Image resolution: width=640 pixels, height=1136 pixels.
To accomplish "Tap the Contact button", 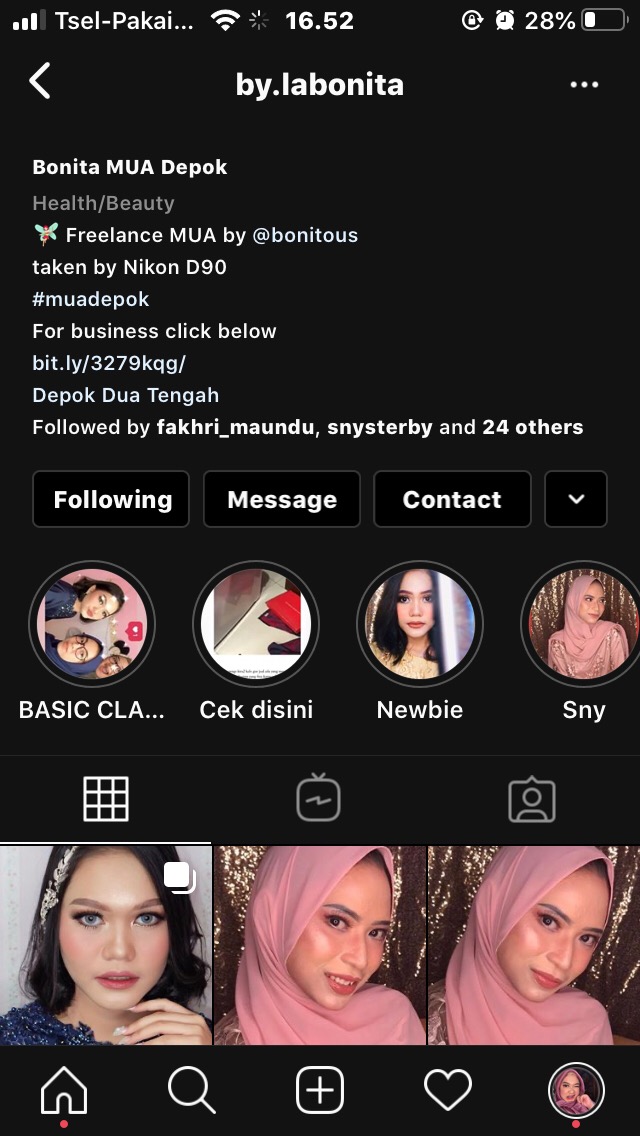I will [x=452, y=499].
